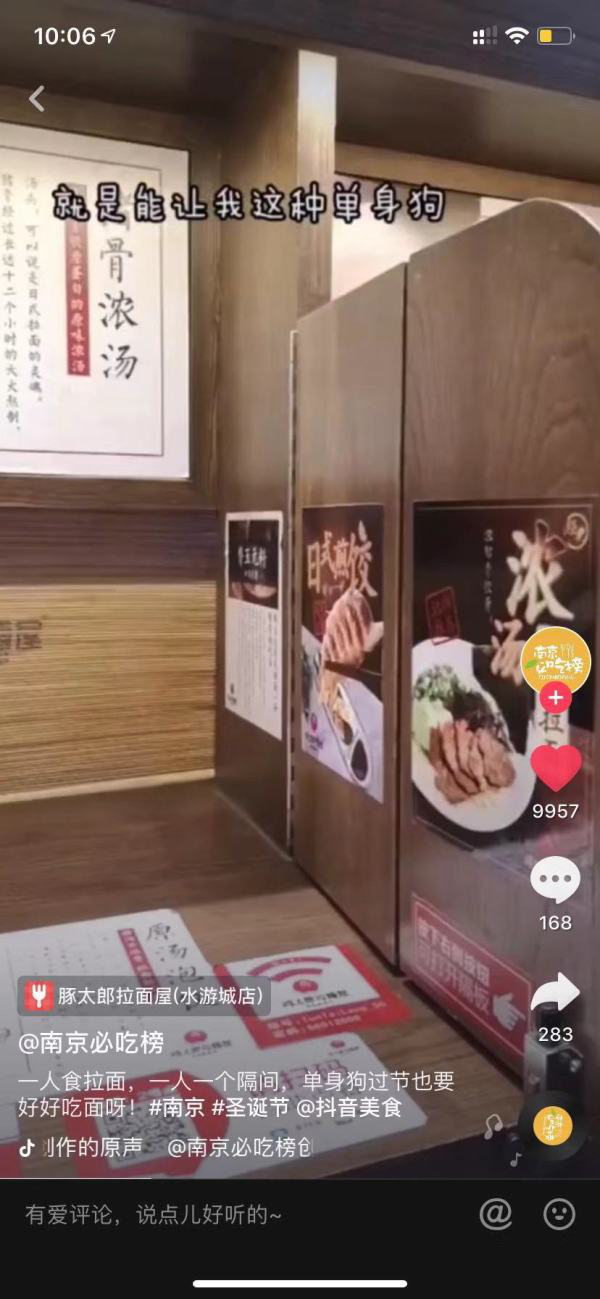Follow the creator with the plus button
The width and height of the screenshot is (600, 1299).
pyautogui.click(x=555, y=698)
